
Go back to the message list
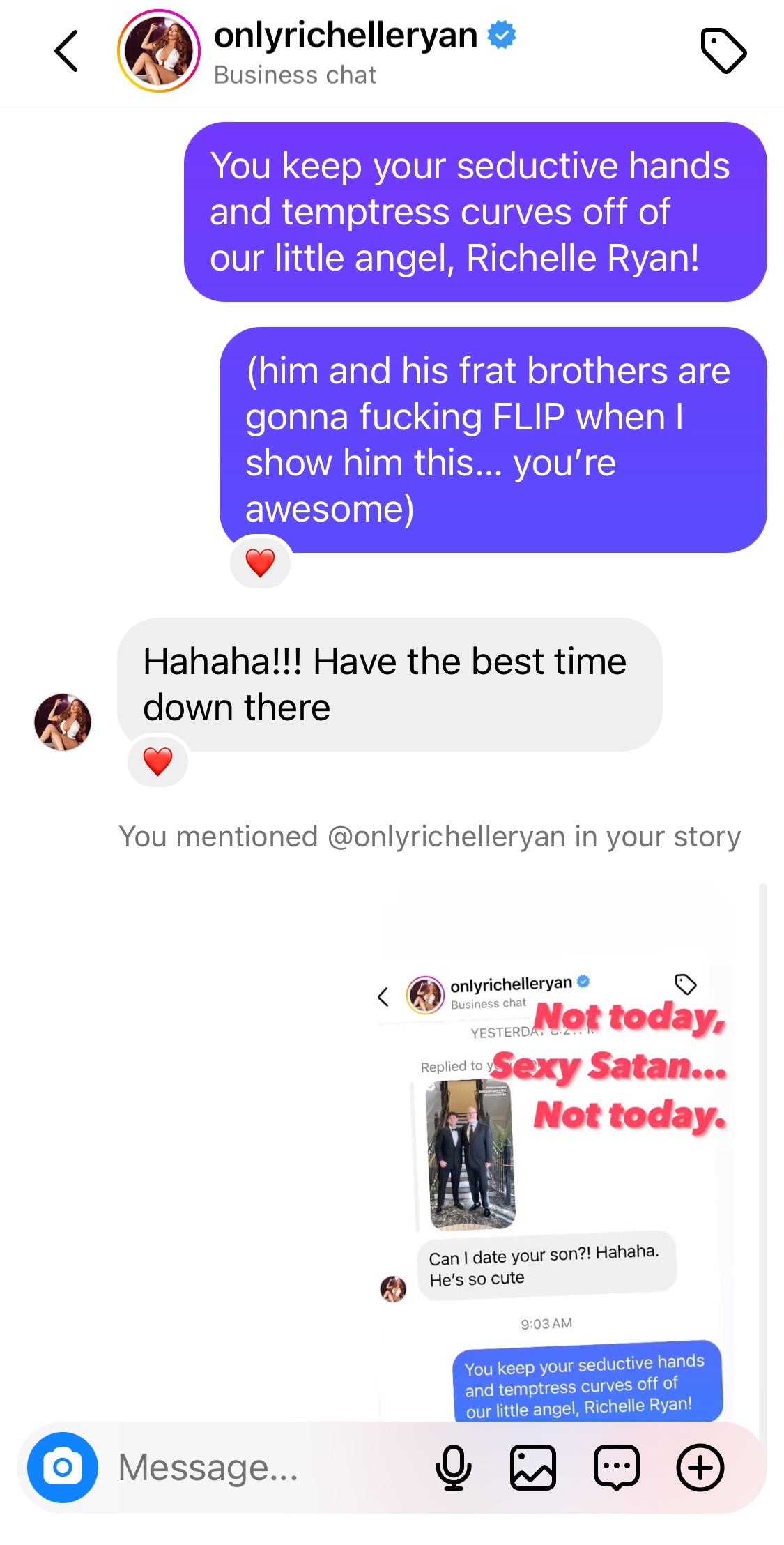[66, 52]
